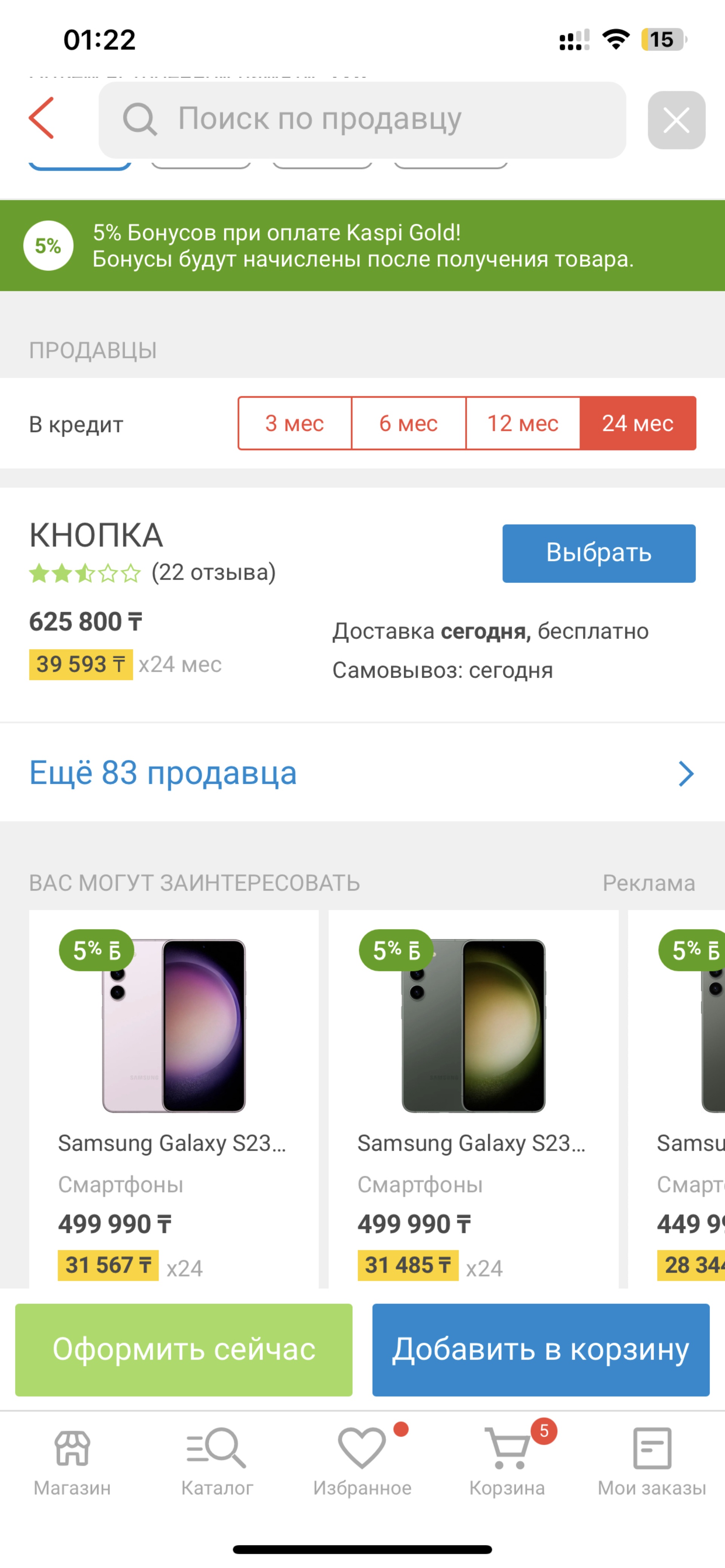Select the 24 мес credit term
The height and width of the screenshot is (1568, 725).
click(637, 423)
